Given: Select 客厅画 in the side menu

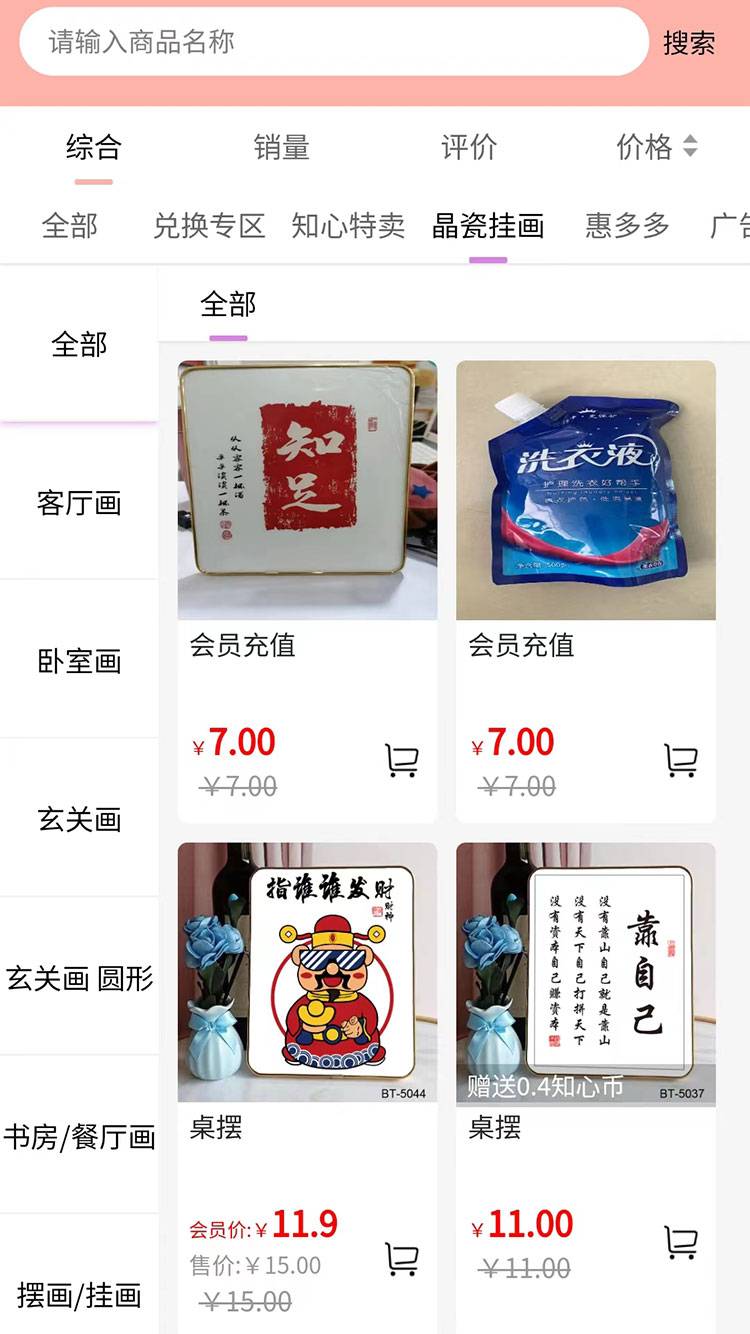Looking at the screenshot, I should point(79,502).
